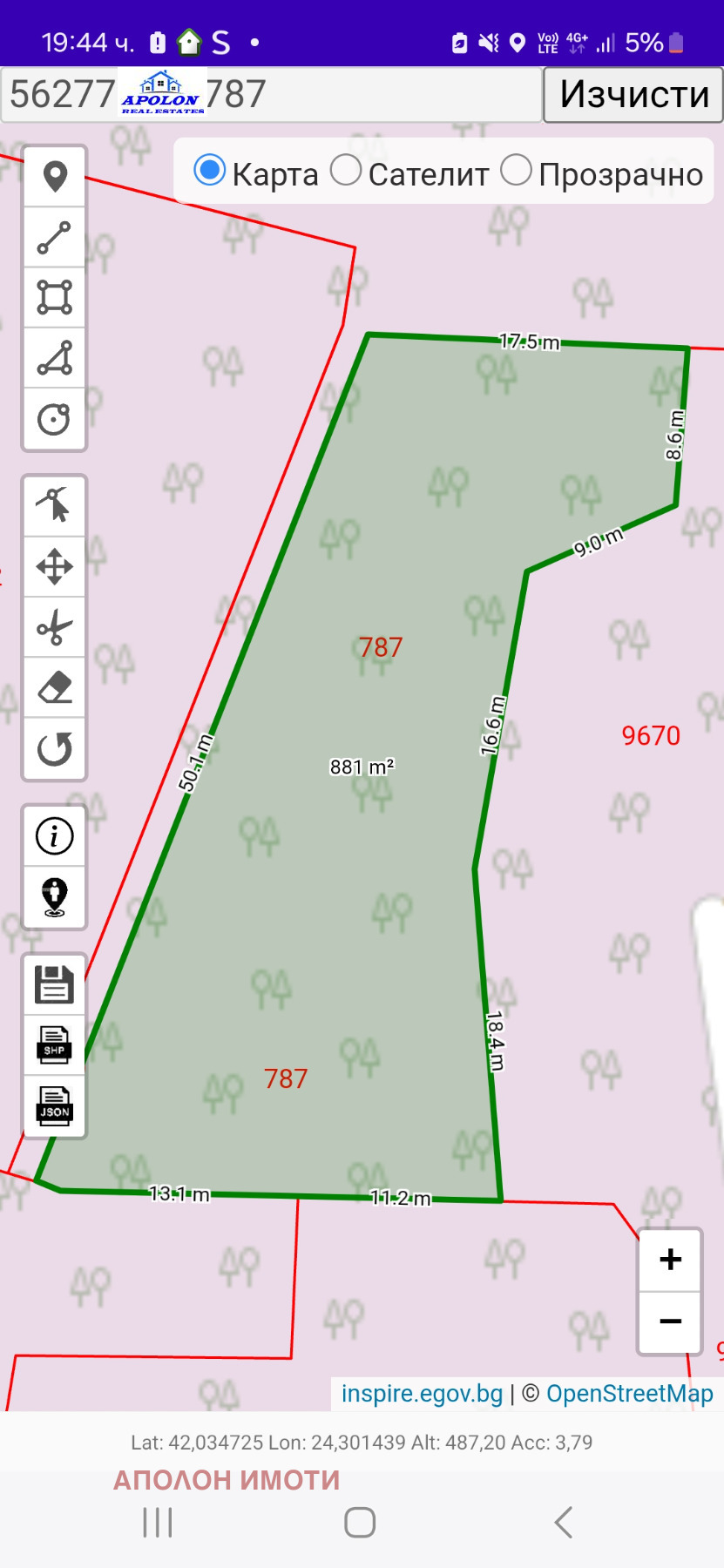Tap the Изчисти button
Screen dimensions: 724x1568
point(633,94)
